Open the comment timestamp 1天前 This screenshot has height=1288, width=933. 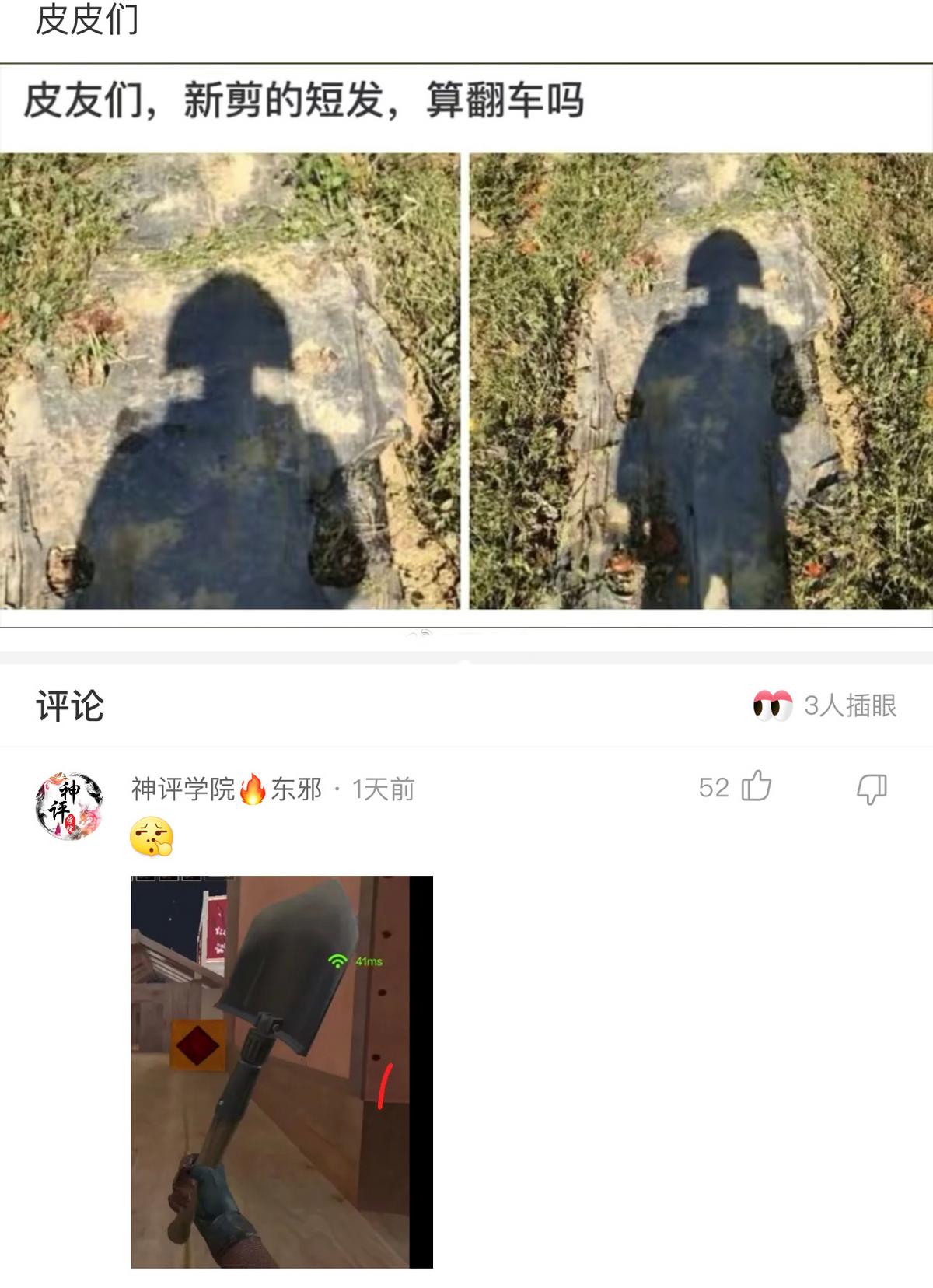383,788
